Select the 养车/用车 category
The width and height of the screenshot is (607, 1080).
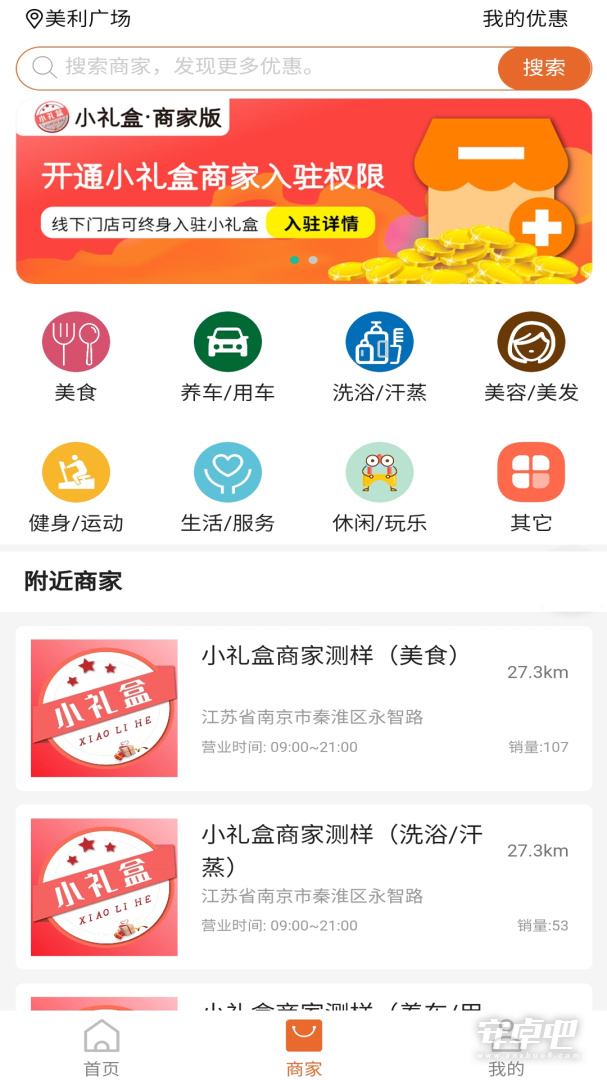coord(227,357)
